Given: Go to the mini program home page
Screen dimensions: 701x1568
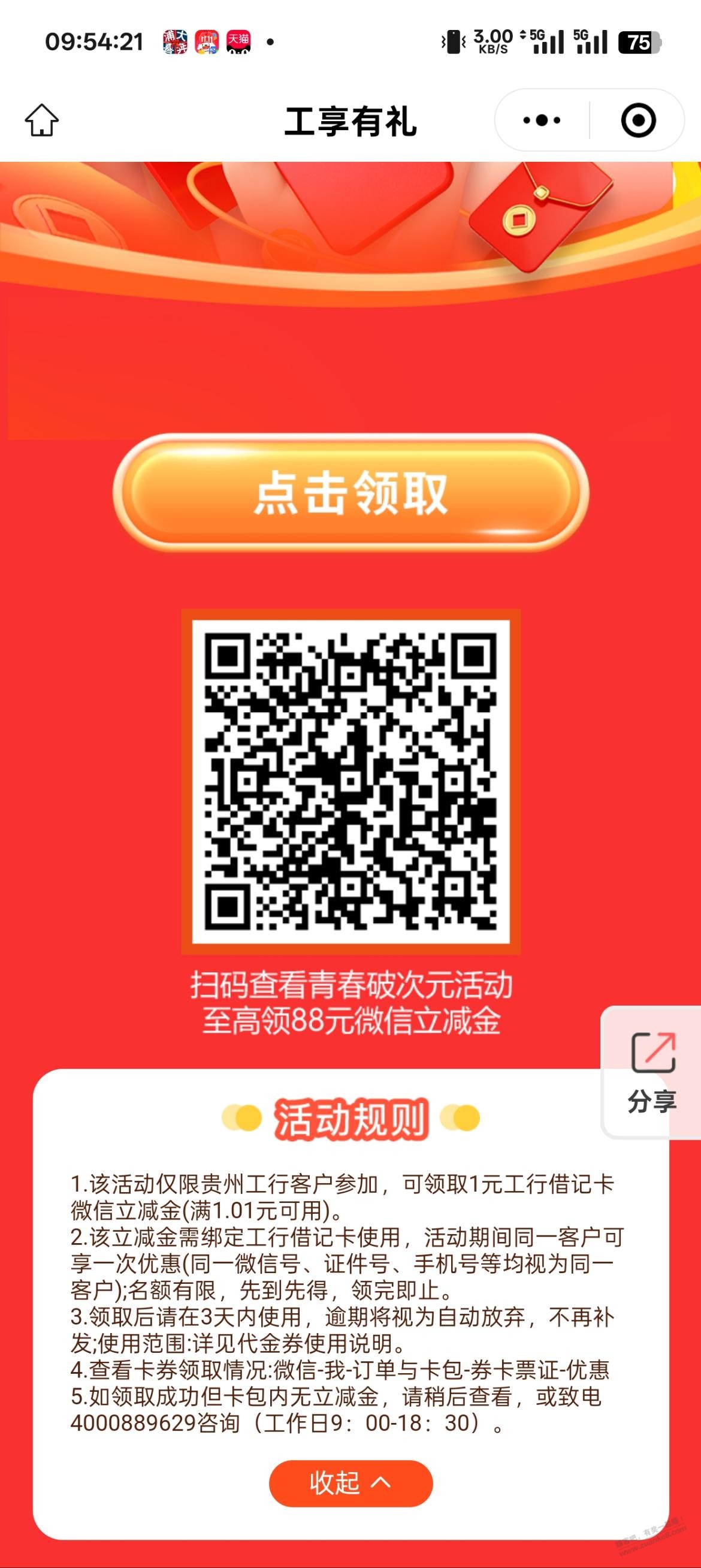Looking at the screenshot, I should click(41, 120).
